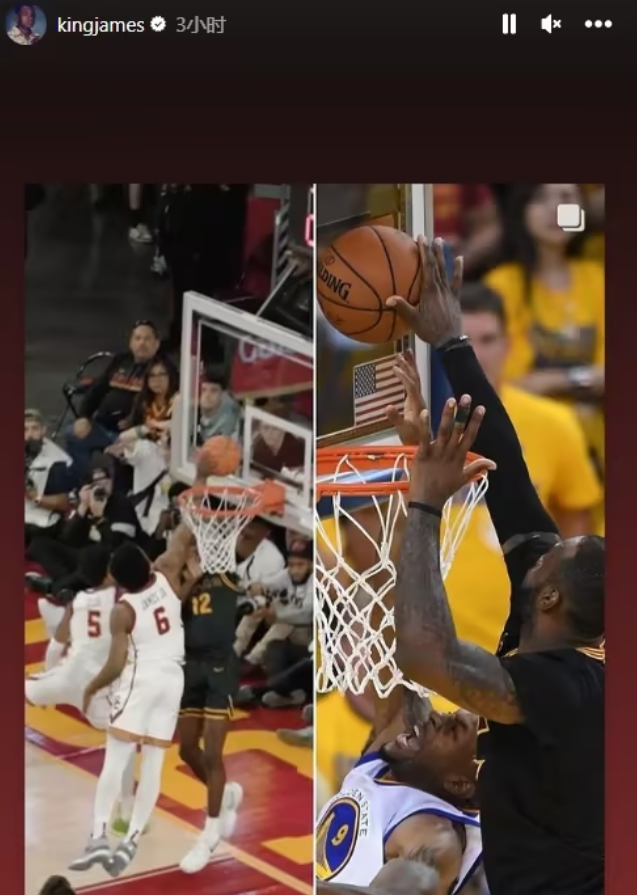Viewport: 637px width, 895px height.
Task: Open the shared multi-photo post
Action: pos(315,538)
